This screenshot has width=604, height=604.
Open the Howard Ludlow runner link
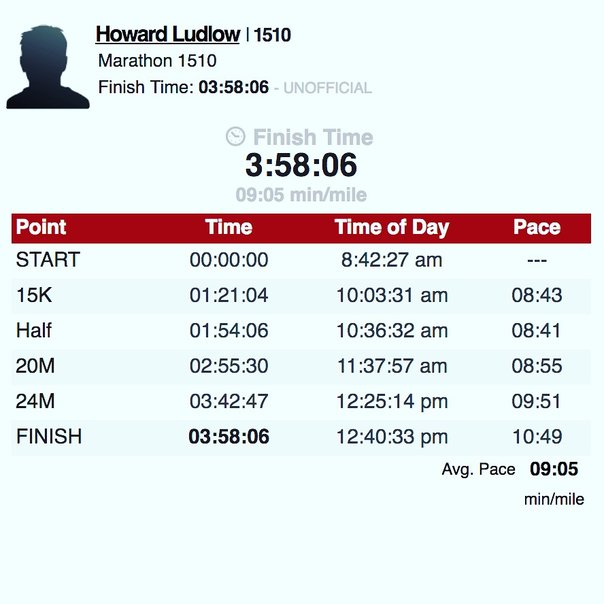point(167,35)
